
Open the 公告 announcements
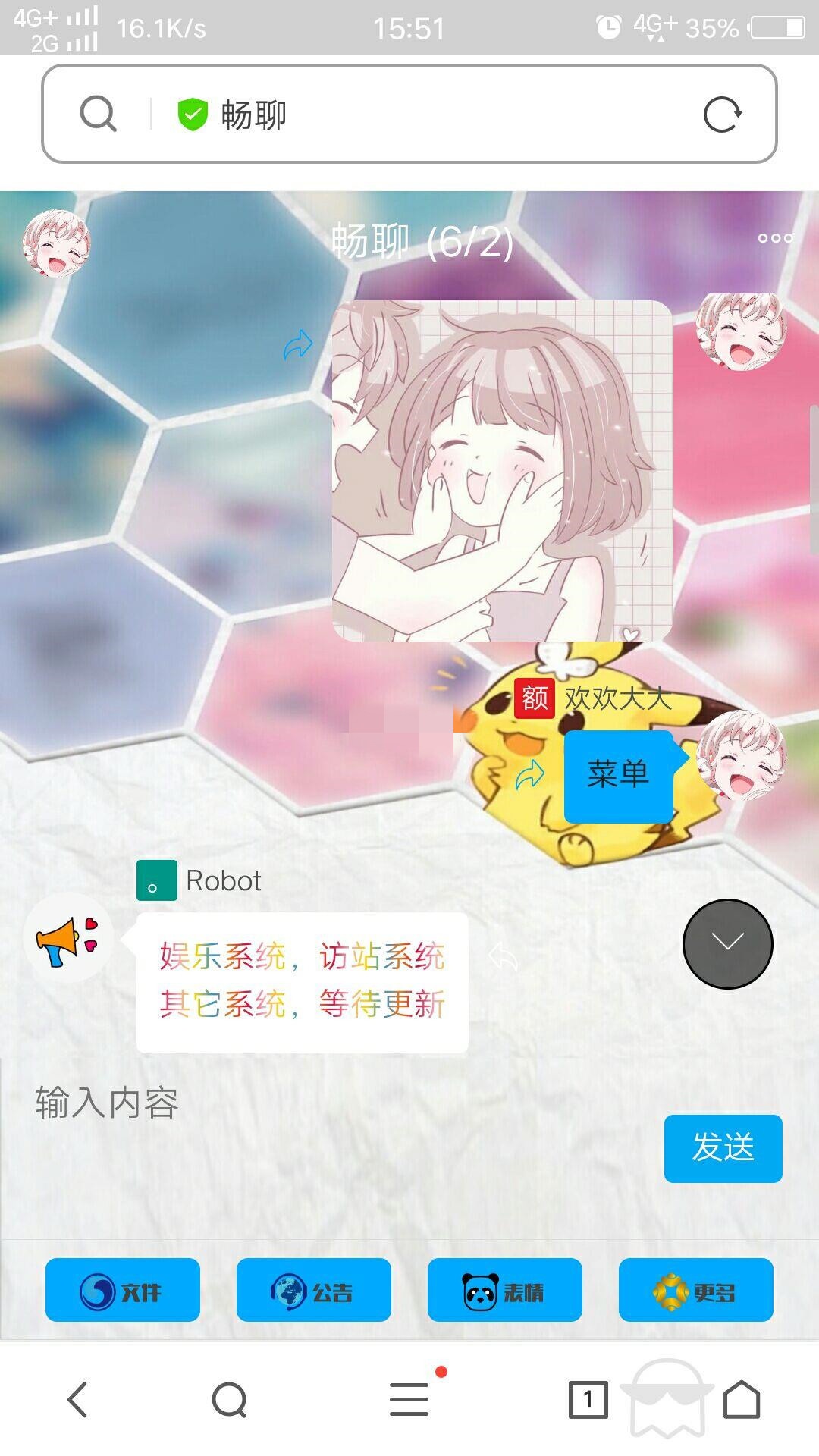point(314,1290)
